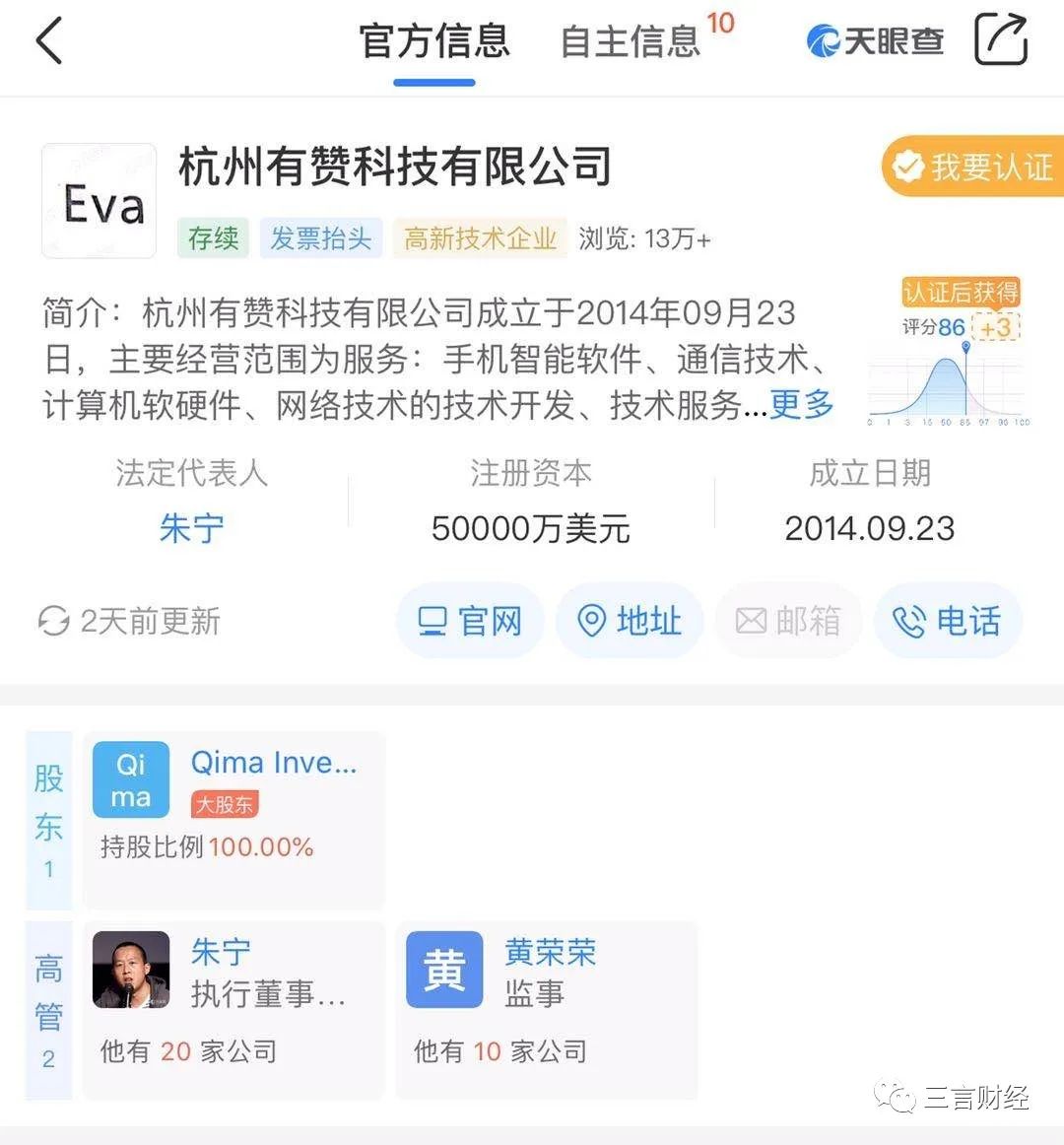Tap the 我要认证 button

click(972, 167)
